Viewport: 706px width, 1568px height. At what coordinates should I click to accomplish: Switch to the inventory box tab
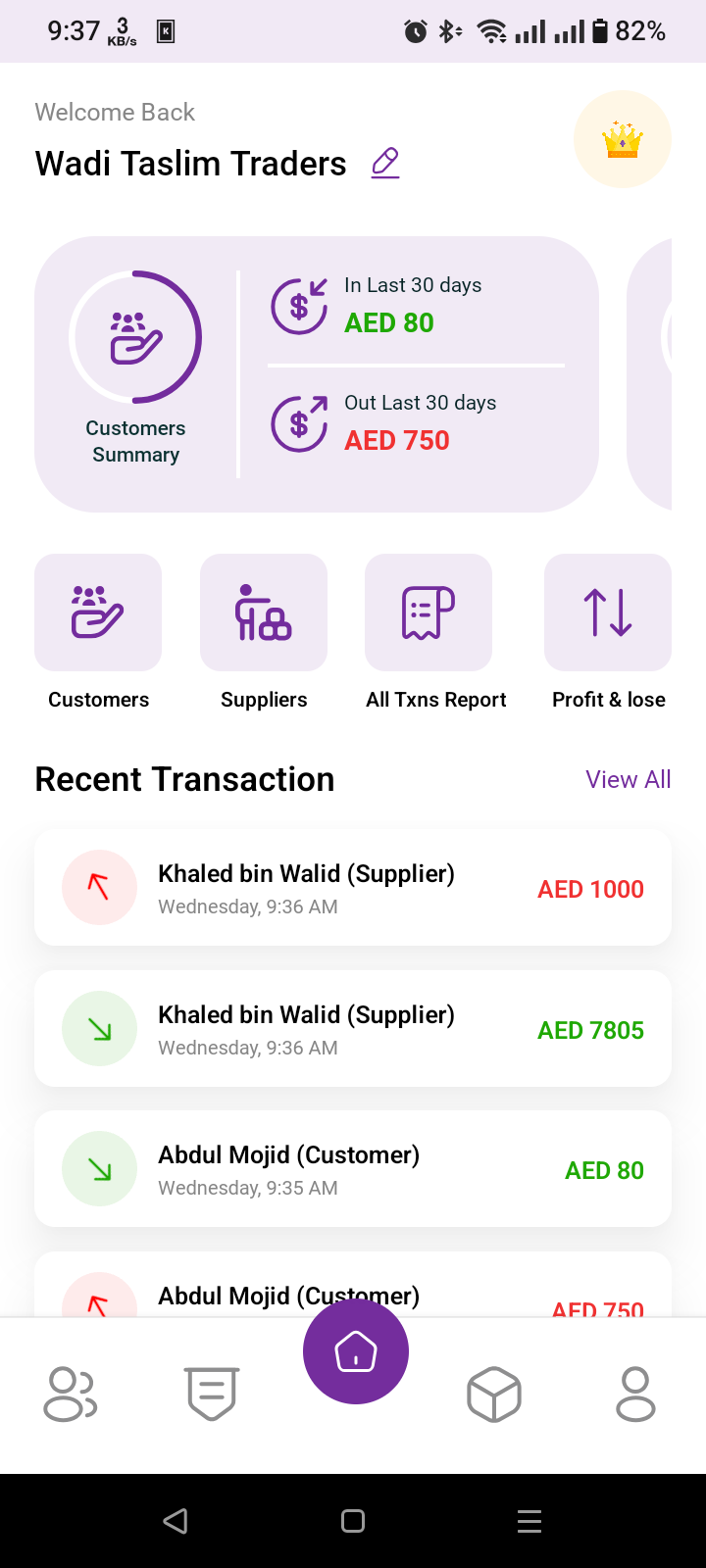pyautogui.click(x=494, y=1394)
